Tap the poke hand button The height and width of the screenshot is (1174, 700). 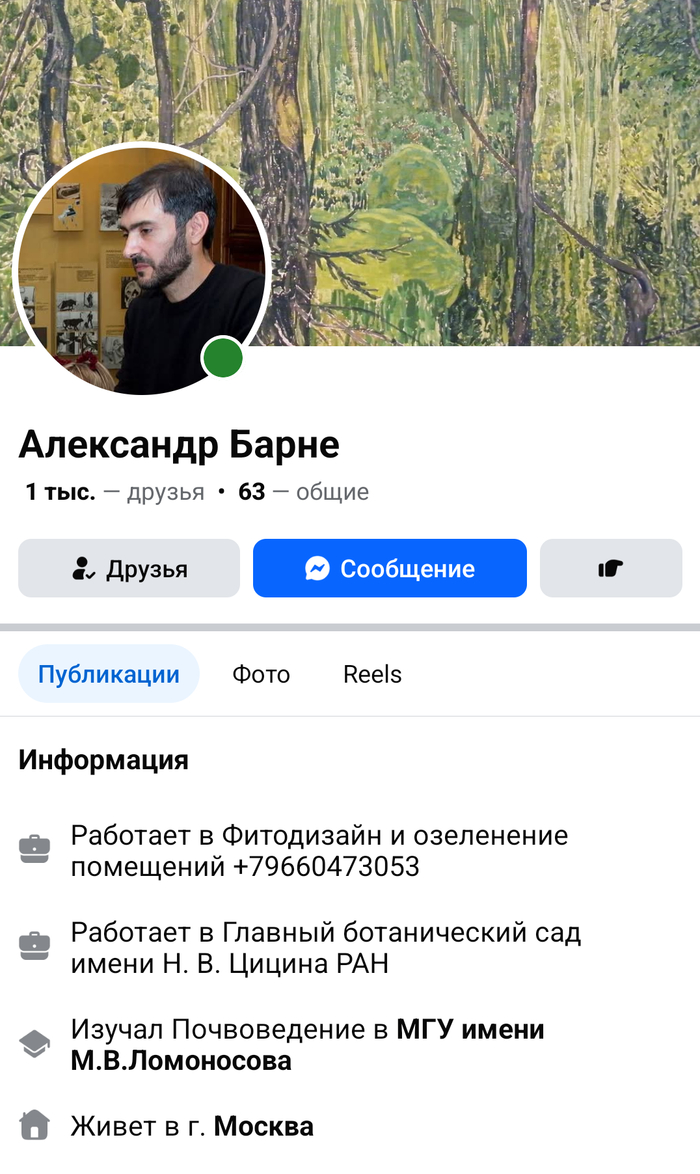point(610,569)
